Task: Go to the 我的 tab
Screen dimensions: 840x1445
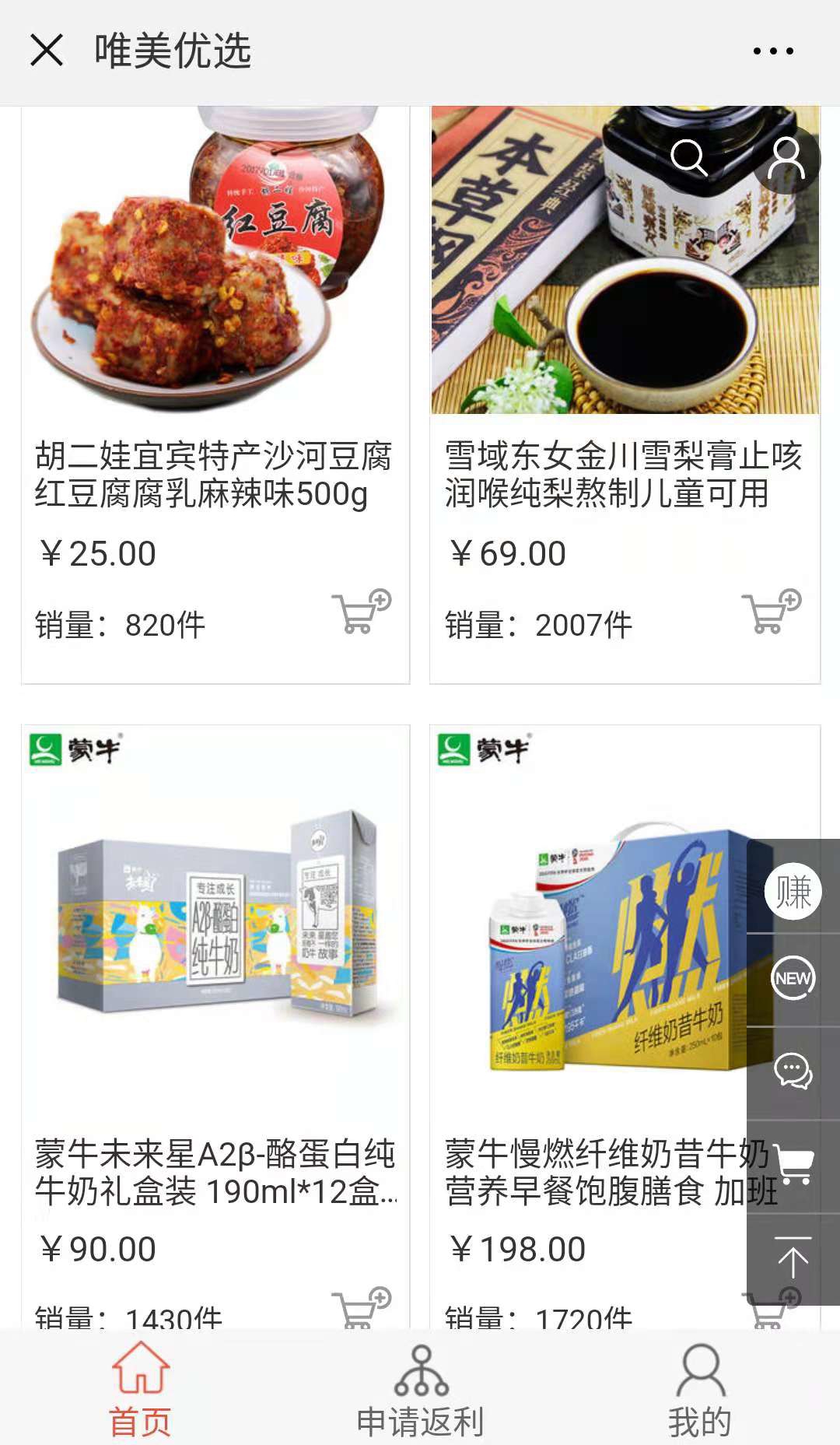Action: point(700,1389)
